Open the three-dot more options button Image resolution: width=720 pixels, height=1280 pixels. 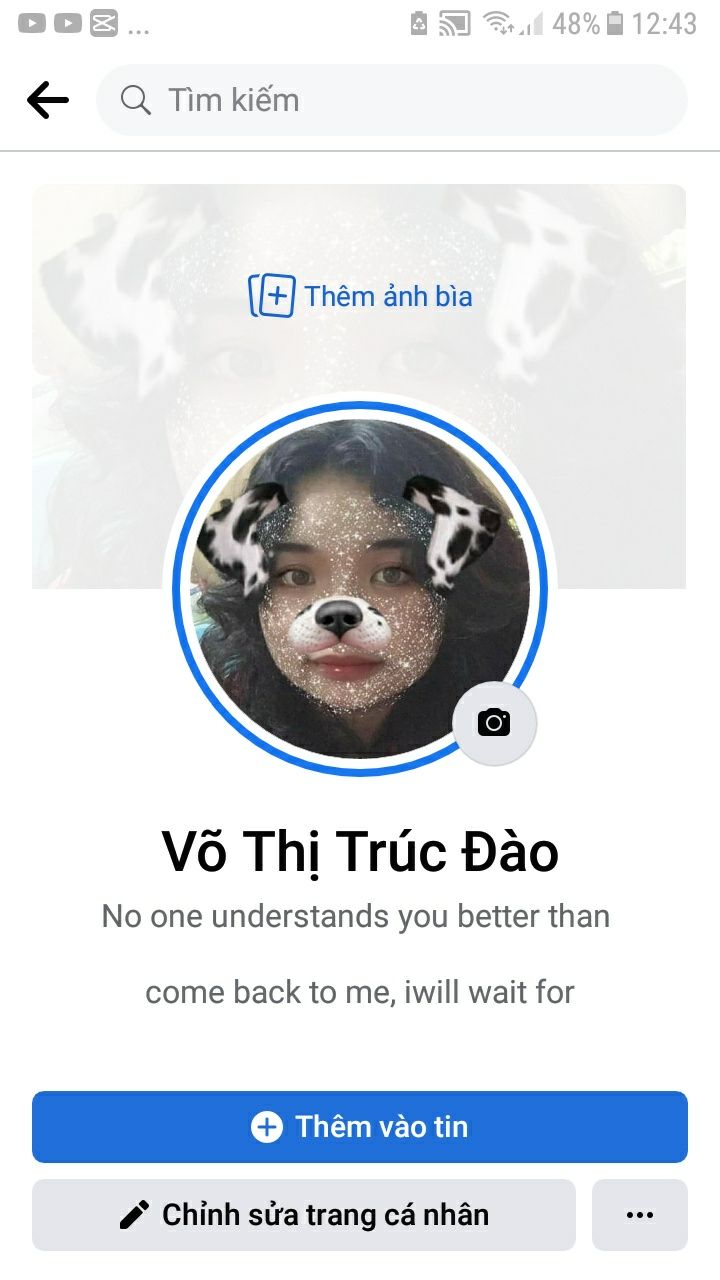639,1215
